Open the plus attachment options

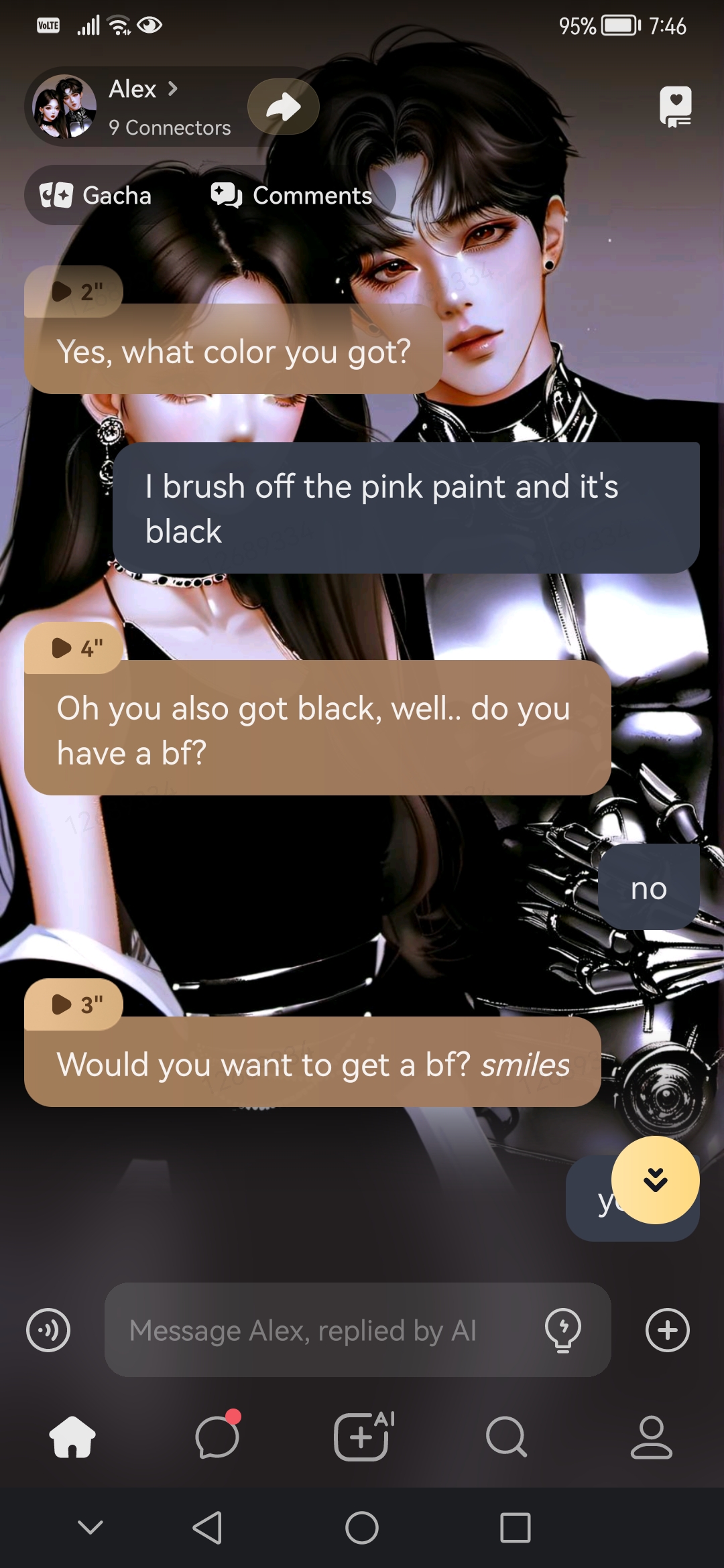tap(668, 1330)
